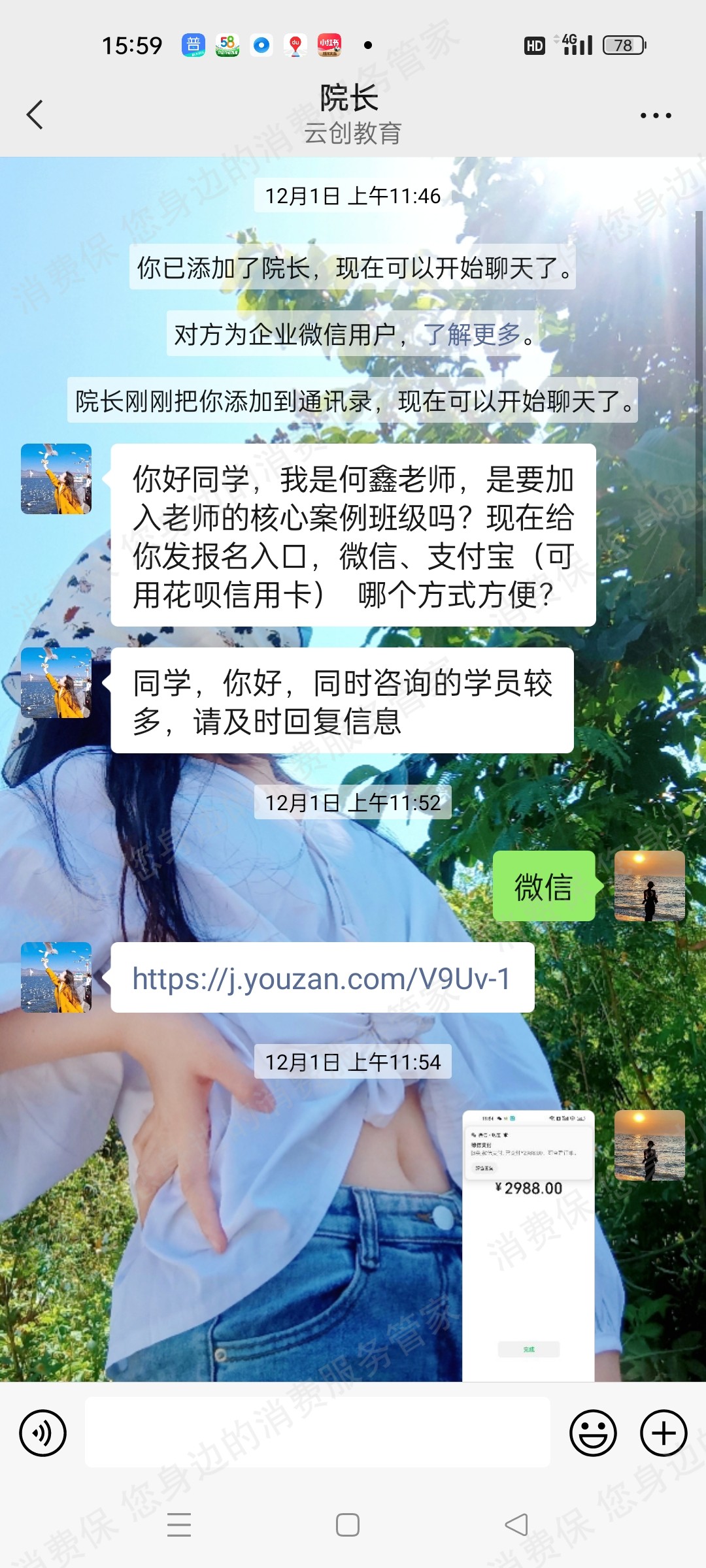Tap the system back triangle button
The width and height of the screenshot is (706, 1568).
516,1525
